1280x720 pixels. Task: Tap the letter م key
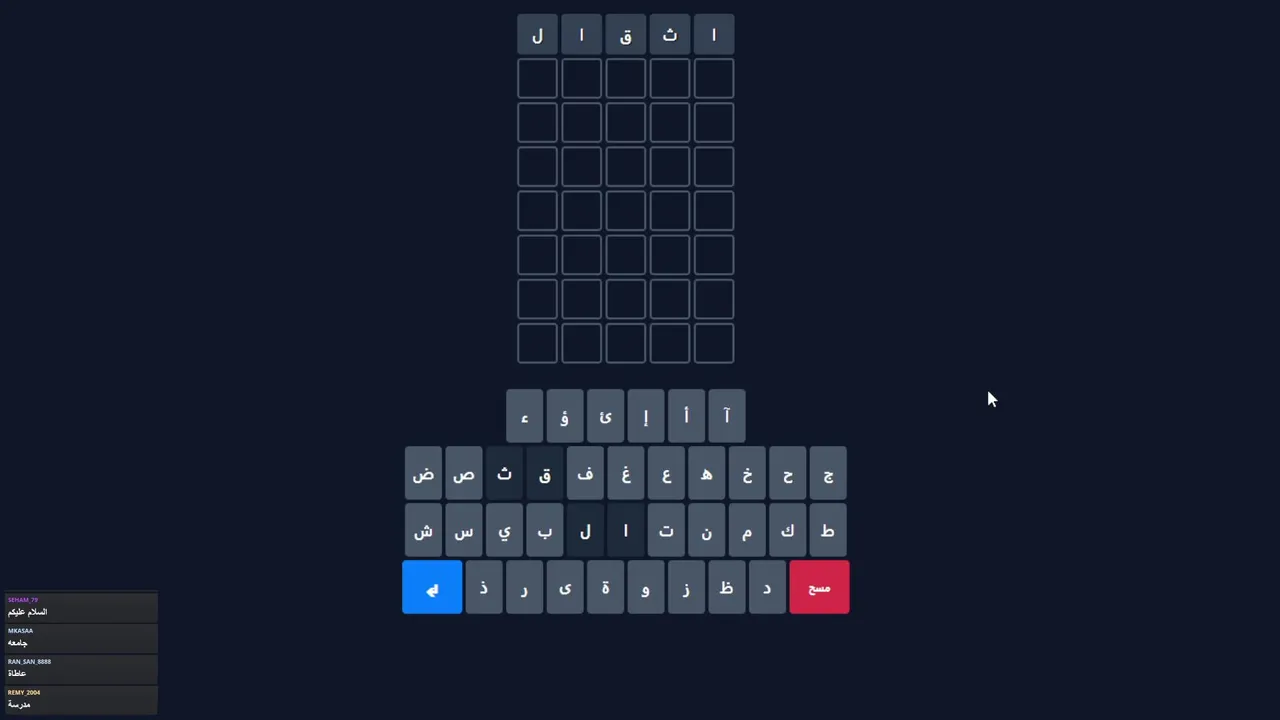click(x=747, y=531)
